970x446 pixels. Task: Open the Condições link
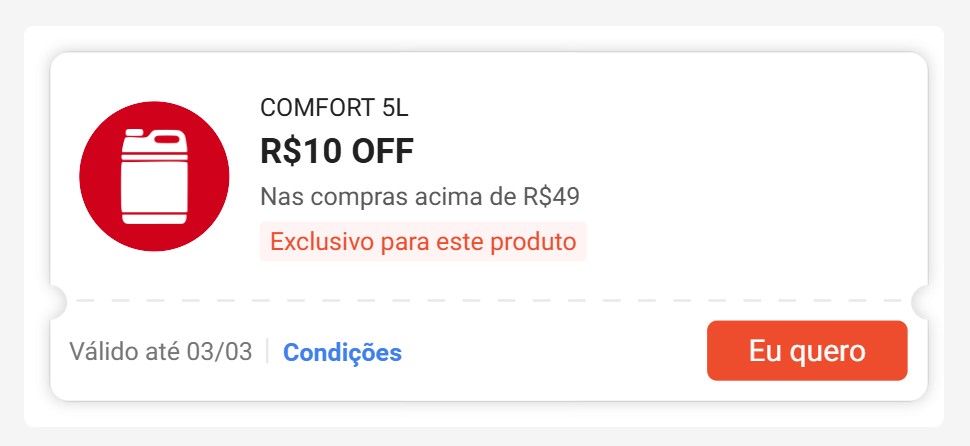(342, 352)
